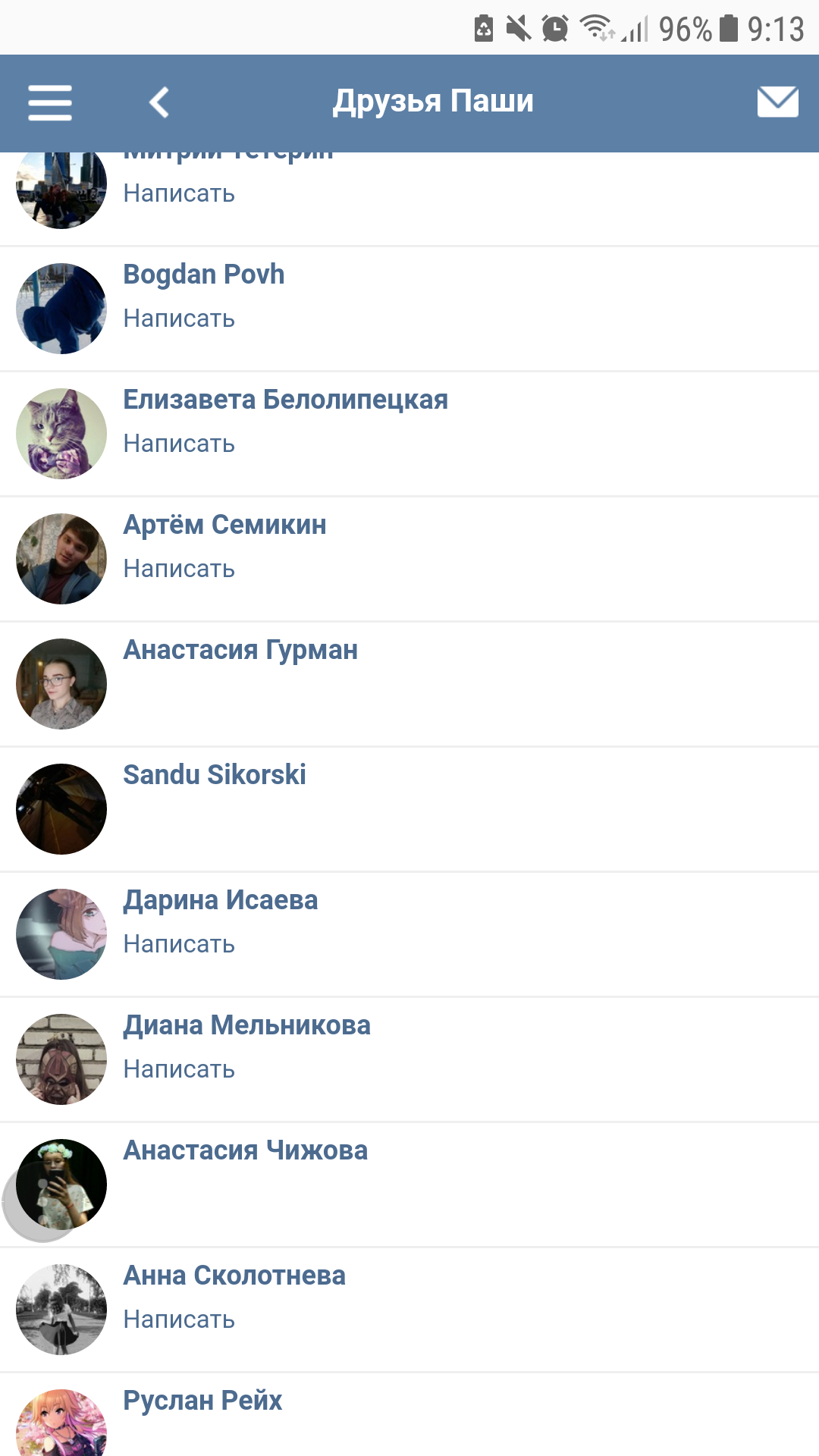Open the hamburger drawer menu

50,102
